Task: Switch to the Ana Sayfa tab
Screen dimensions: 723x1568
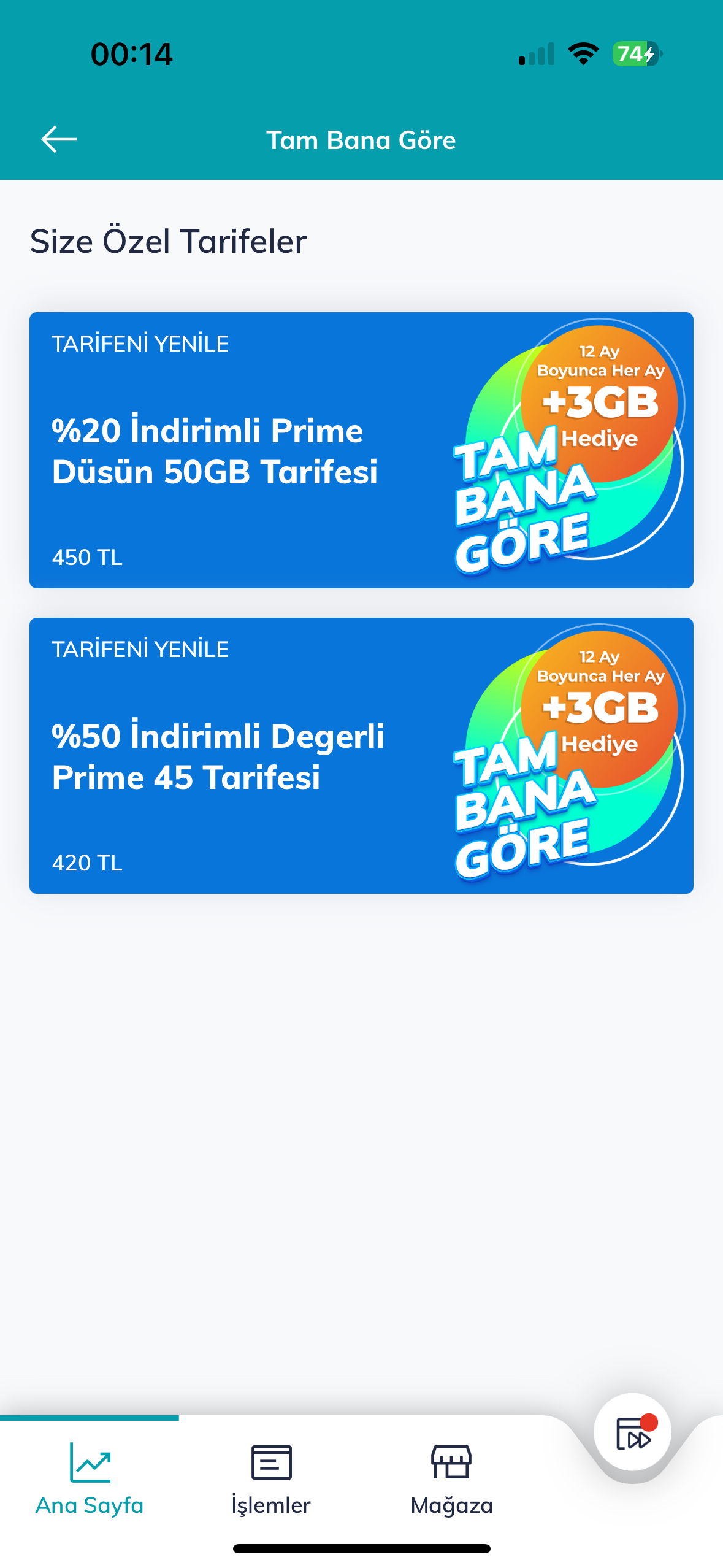Action: coord(90,1478)
